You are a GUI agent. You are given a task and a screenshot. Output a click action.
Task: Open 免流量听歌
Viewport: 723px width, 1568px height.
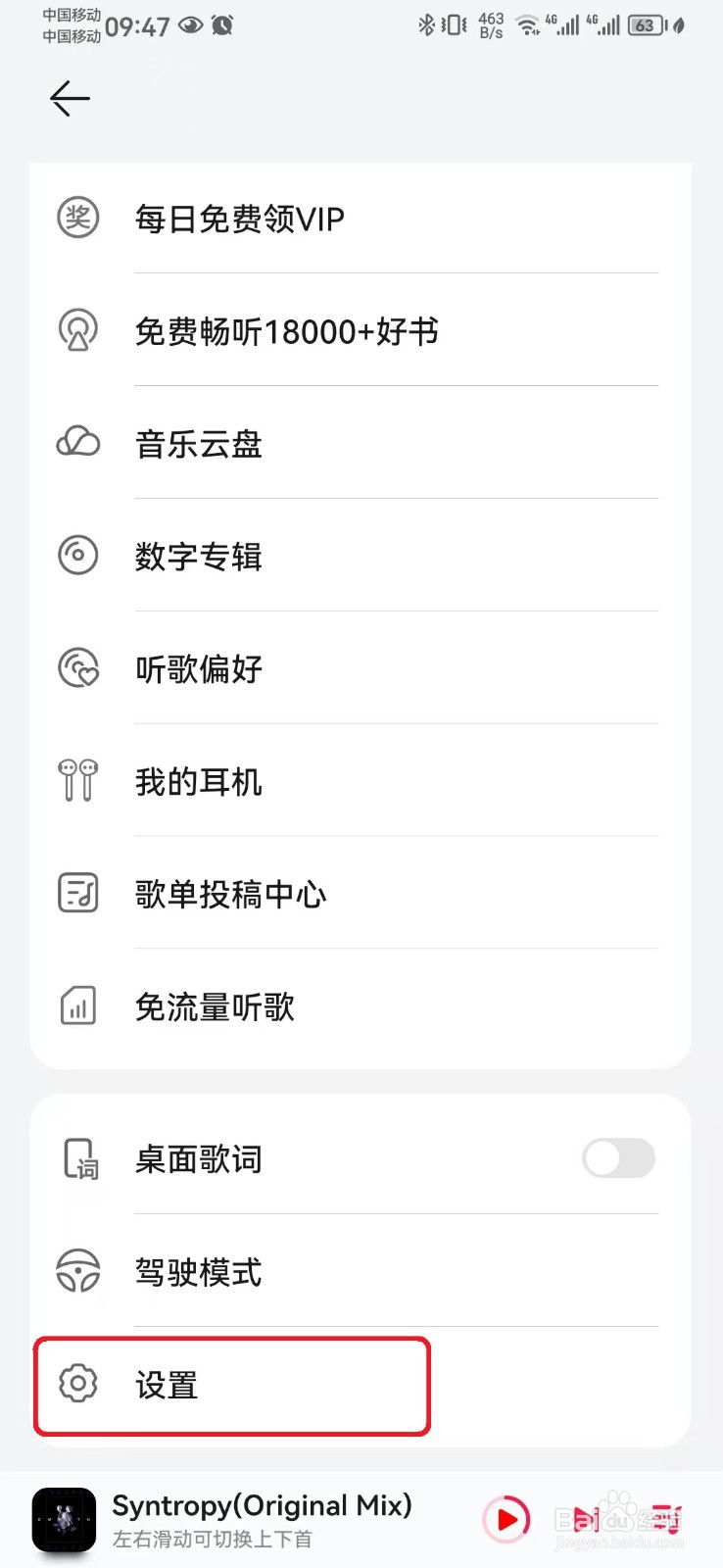215,1007
